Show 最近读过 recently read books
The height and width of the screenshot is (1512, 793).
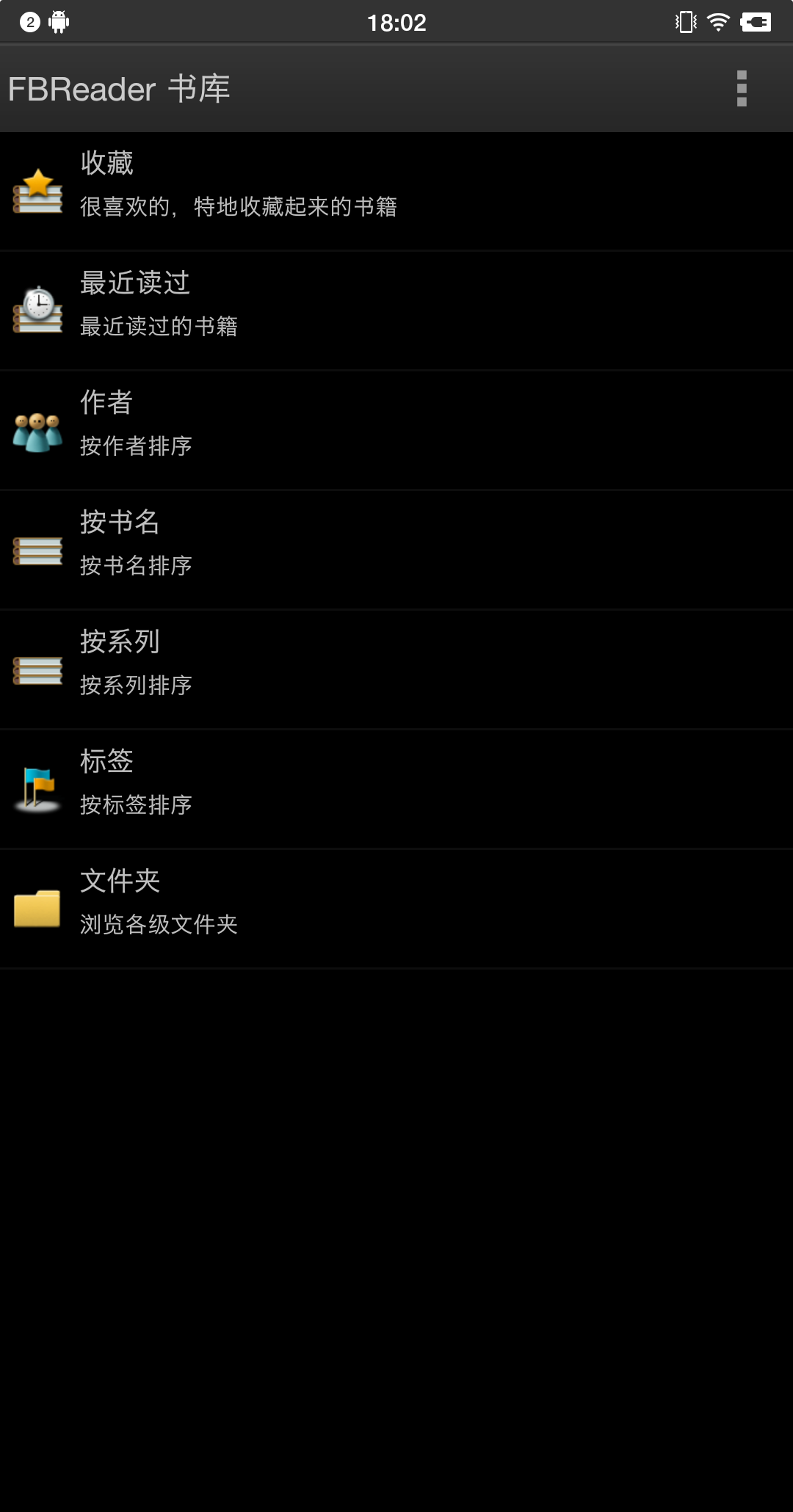396,310
